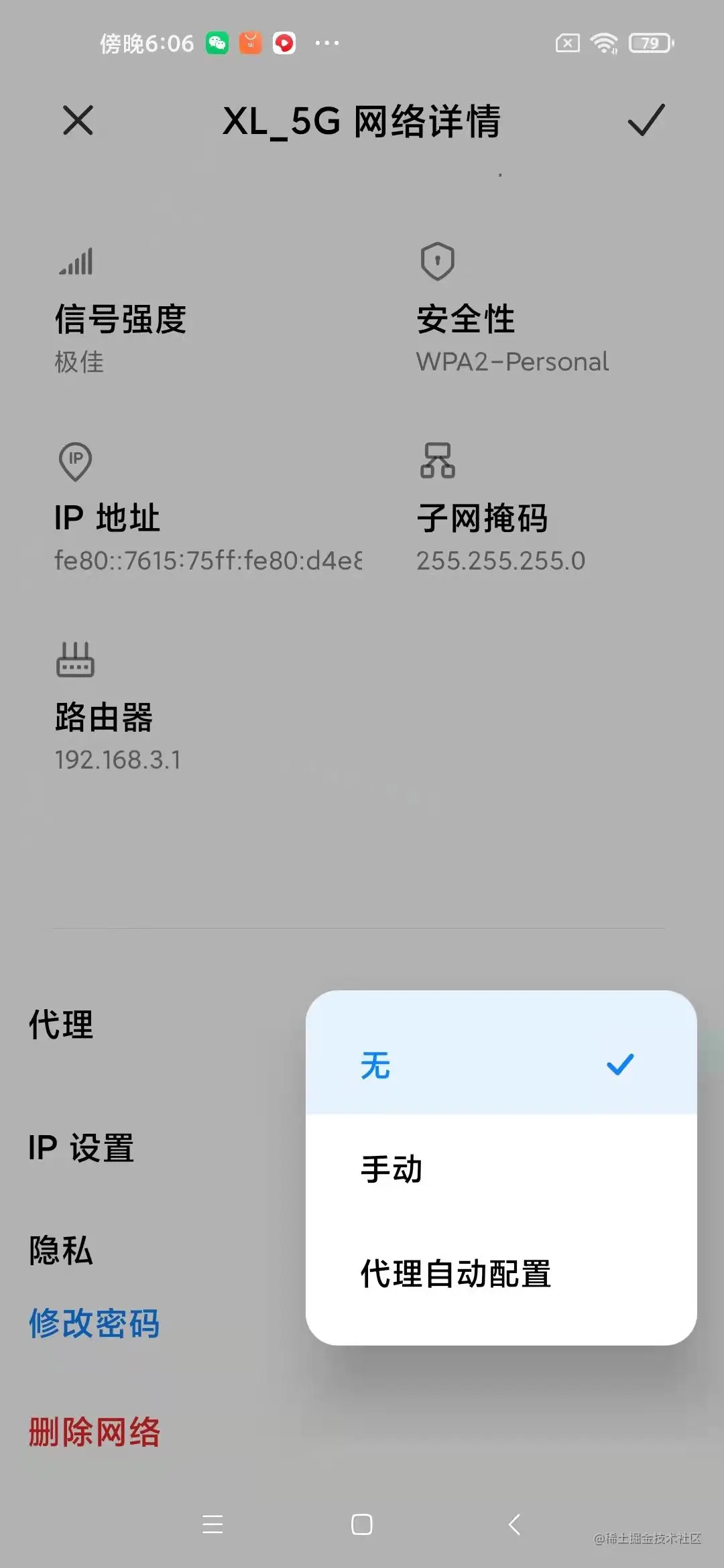Close the XL_5G network details page
The width and height of the screenshot is (724, 1568).
[x=78, y=121]
